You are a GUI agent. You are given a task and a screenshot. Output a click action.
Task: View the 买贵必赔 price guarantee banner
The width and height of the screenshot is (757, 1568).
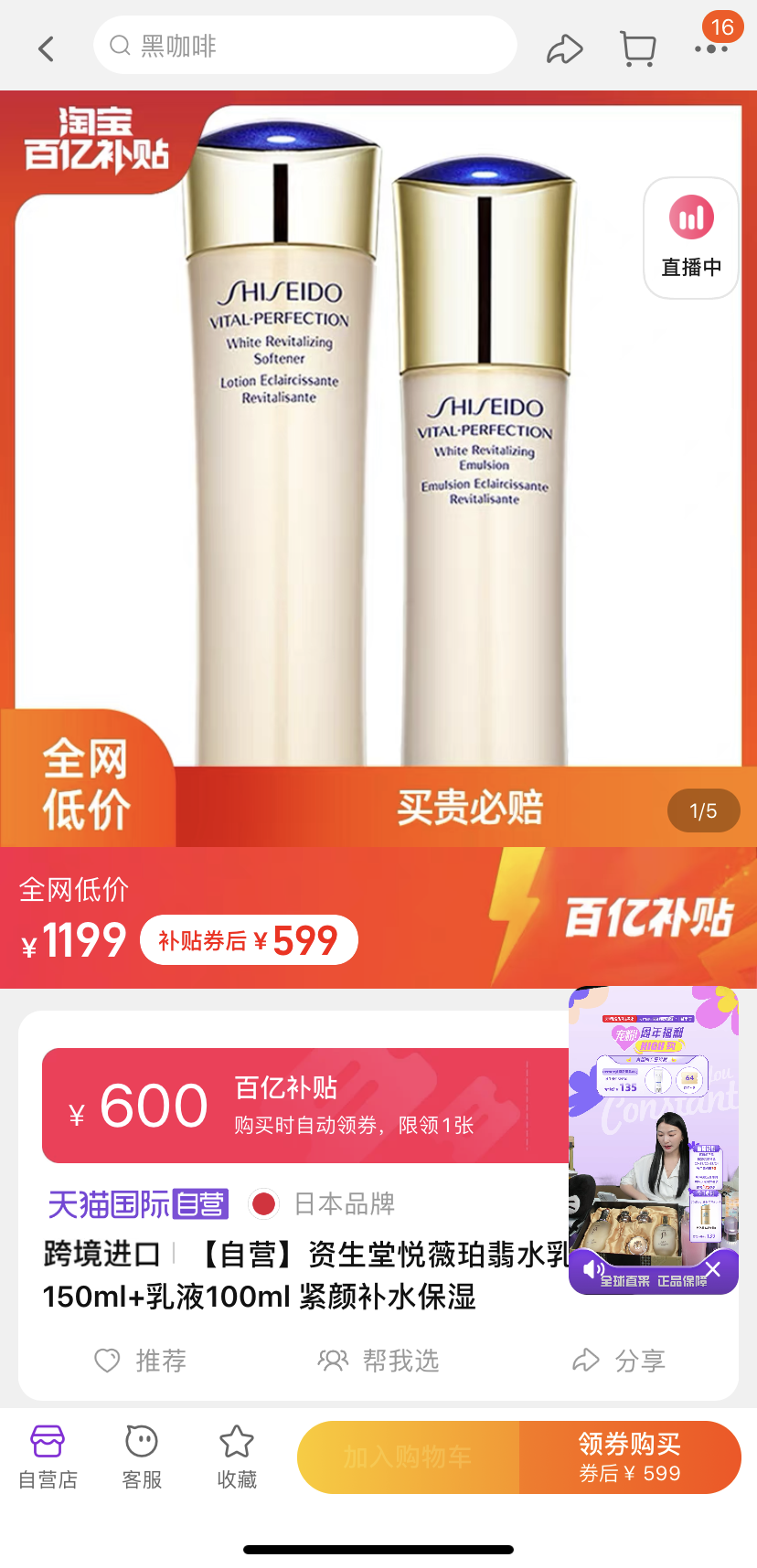pos(470,808)
